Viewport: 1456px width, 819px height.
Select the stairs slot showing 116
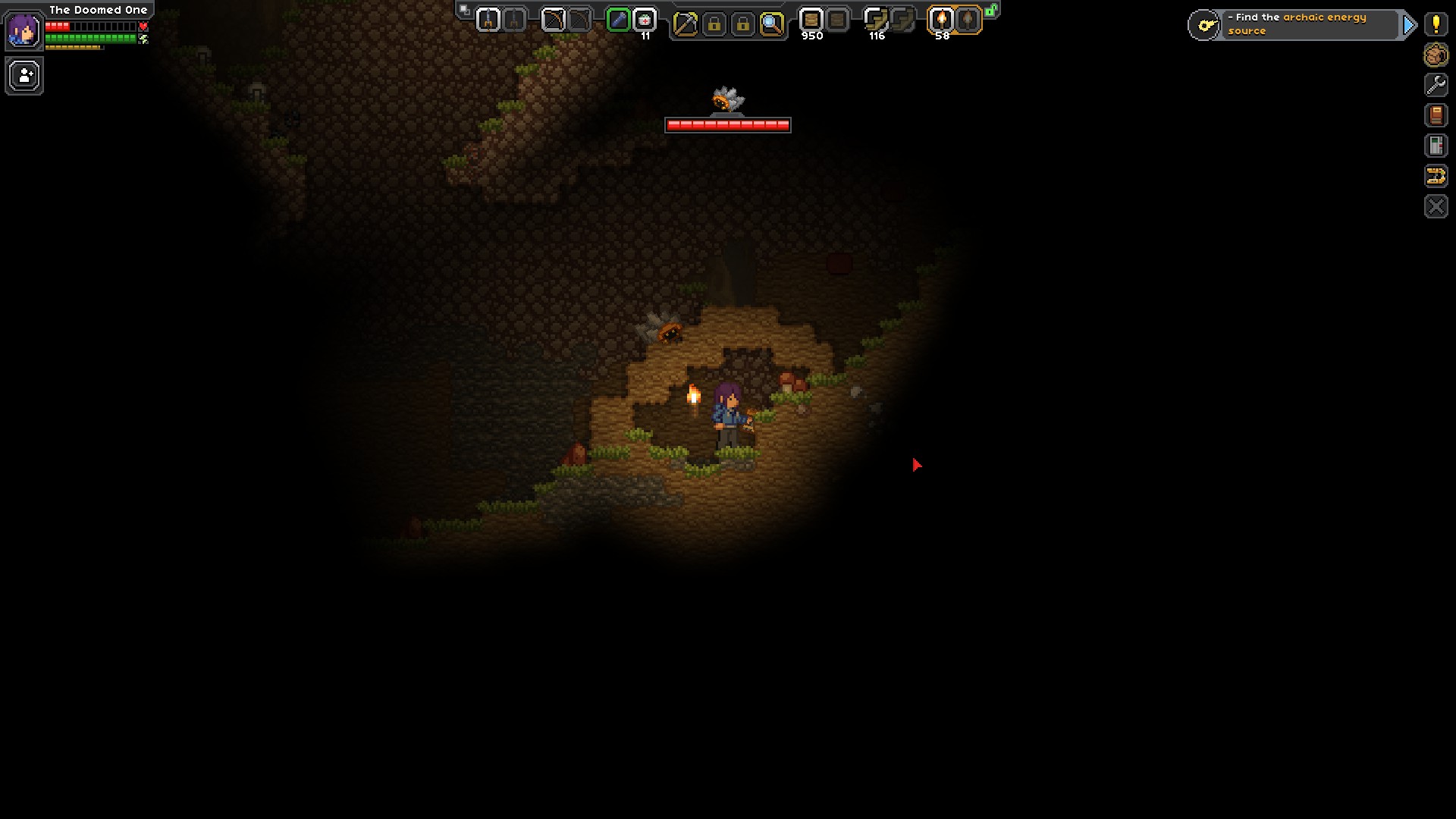[876, 20]
